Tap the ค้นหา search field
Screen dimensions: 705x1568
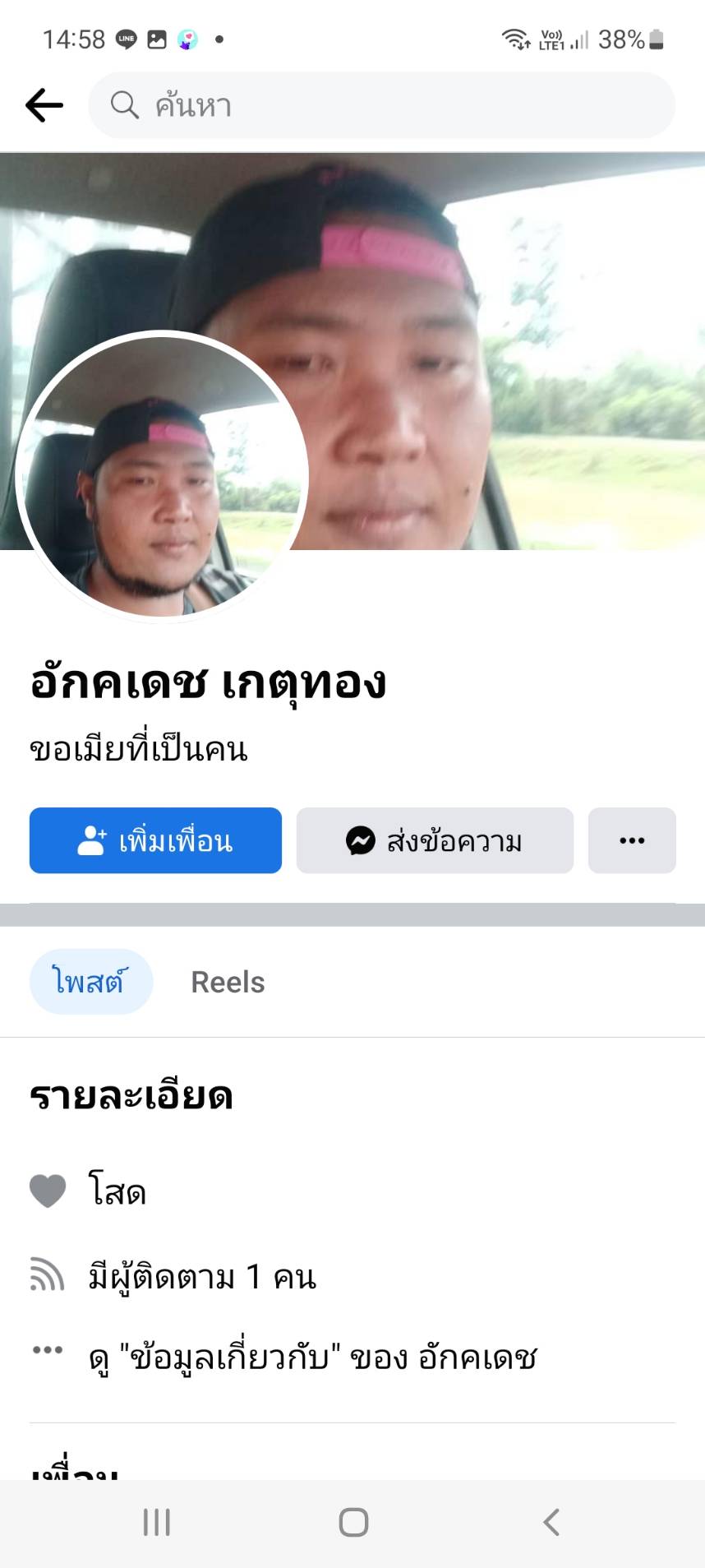coord(381,105)
